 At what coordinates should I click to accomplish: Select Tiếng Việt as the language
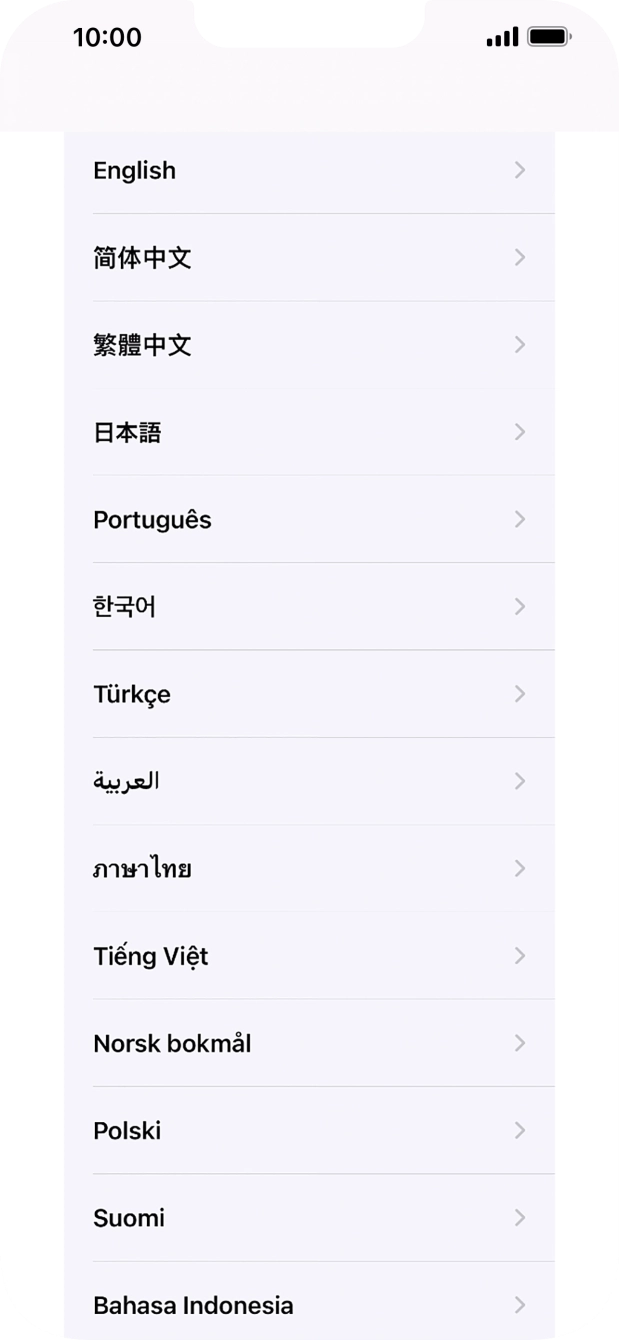coord(309,956)
